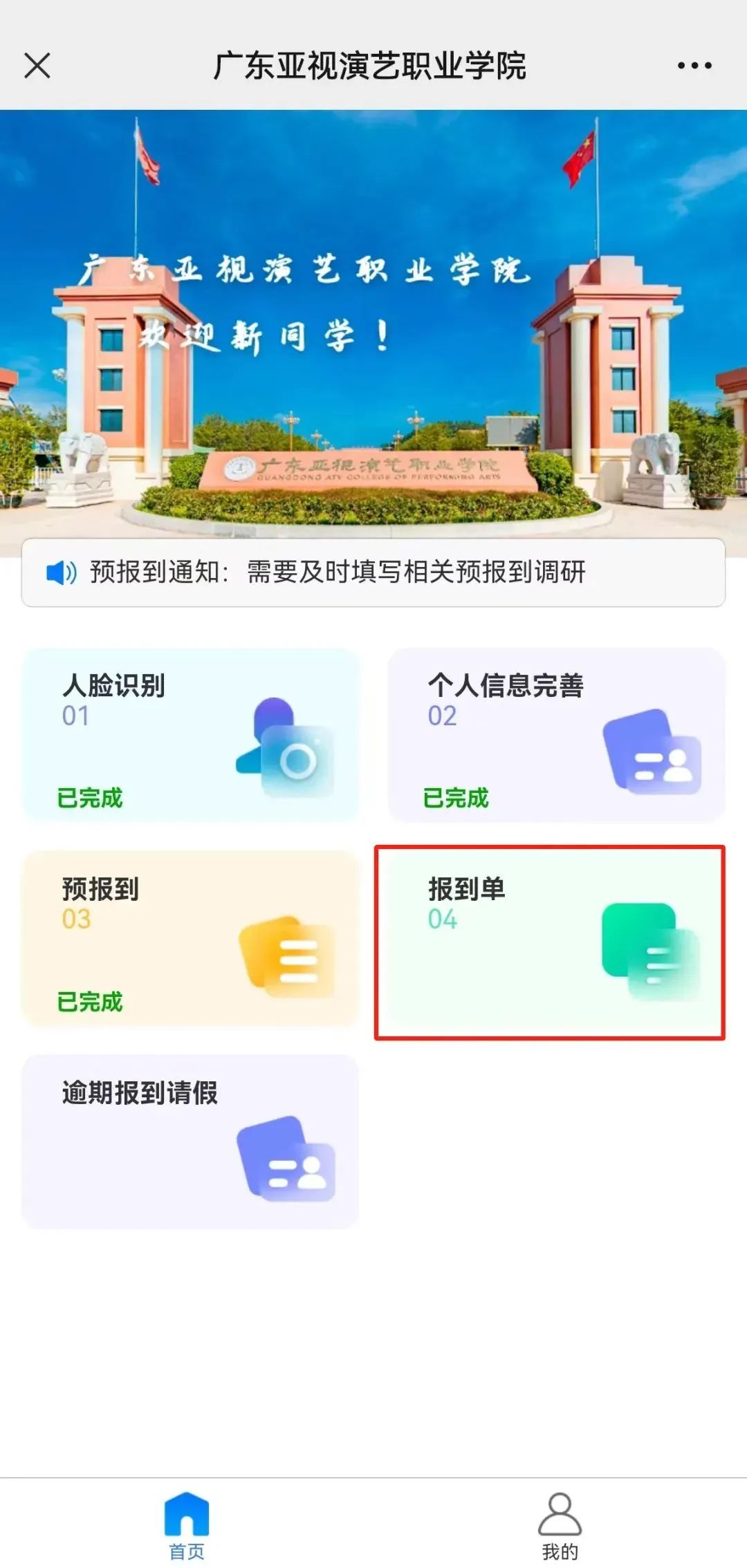Switch to the 我的 tab
The width and height of the screenshot is (747, 1568).
pyautogui.click(x=560, y=1525)
